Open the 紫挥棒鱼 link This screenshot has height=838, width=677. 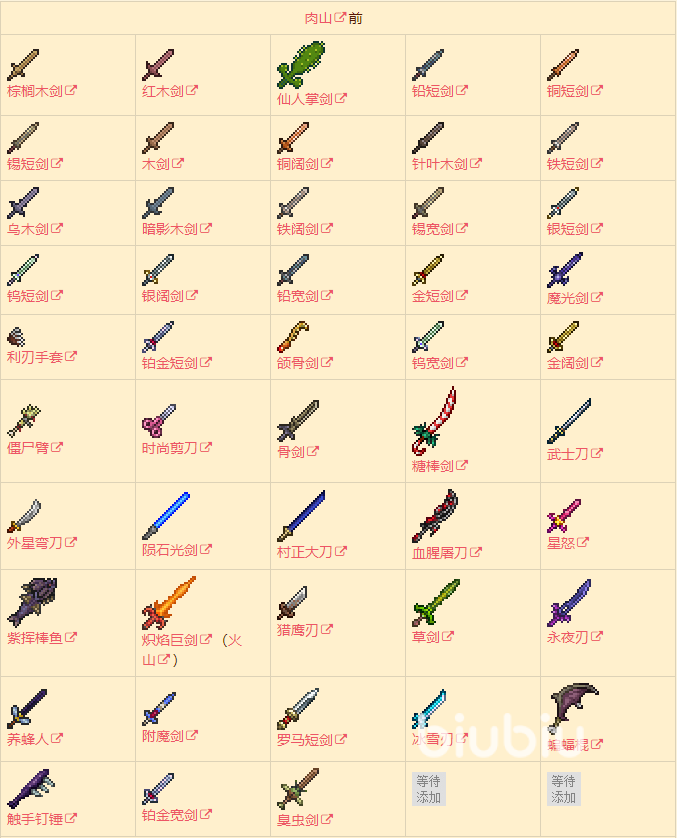(34, 637)
